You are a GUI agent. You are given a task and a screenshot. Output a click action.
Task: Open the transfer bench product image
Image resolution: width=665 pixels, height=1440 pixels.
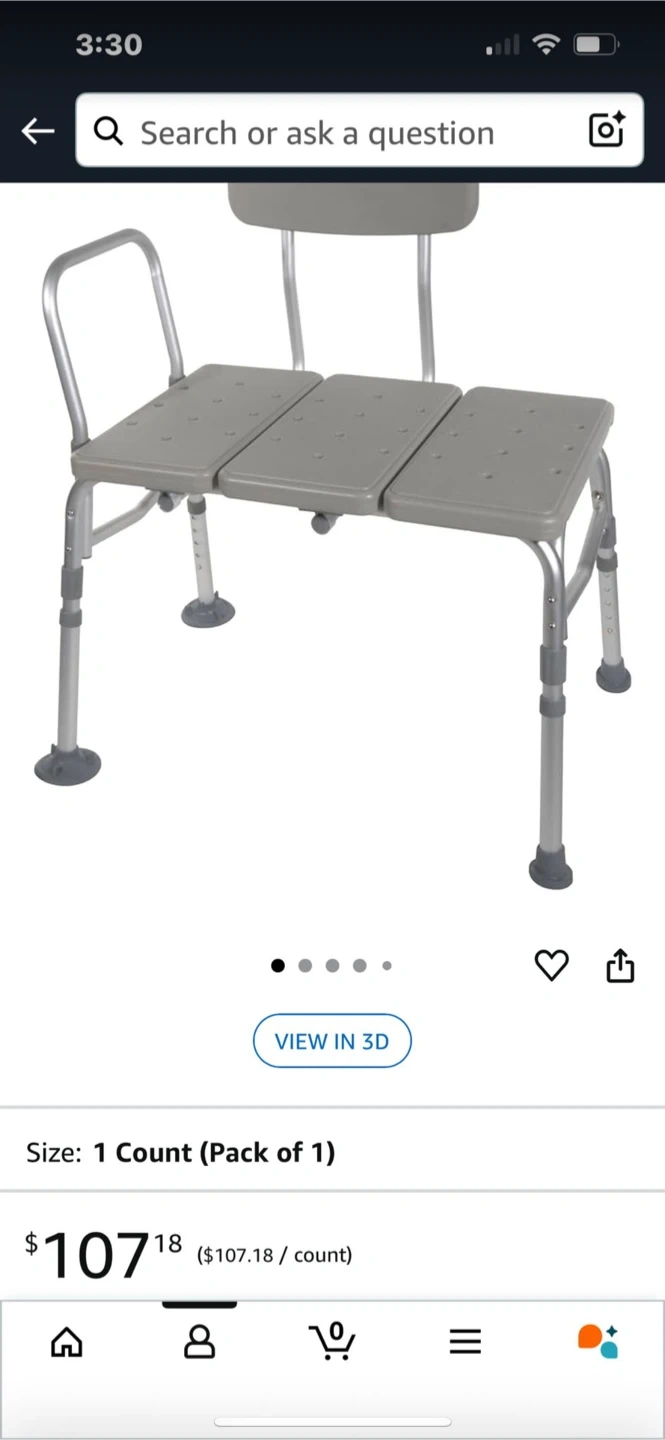[x=332, y=540]
